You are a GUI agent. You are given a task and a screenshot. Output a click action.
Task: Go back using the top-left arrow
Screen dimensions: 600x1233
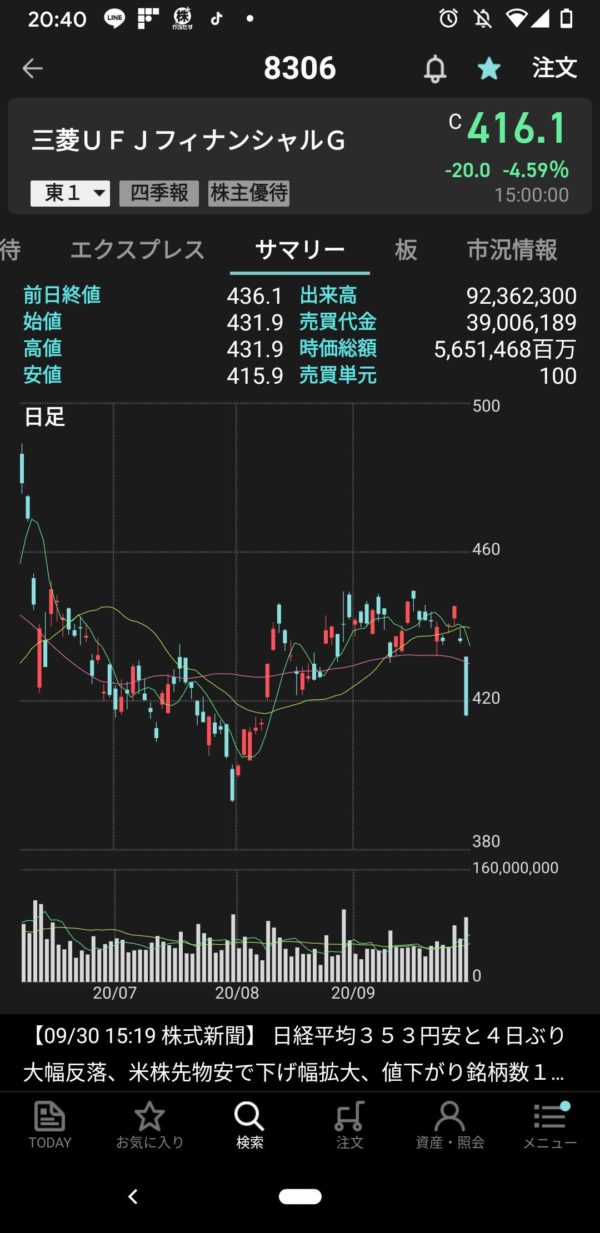coord(33,68)
